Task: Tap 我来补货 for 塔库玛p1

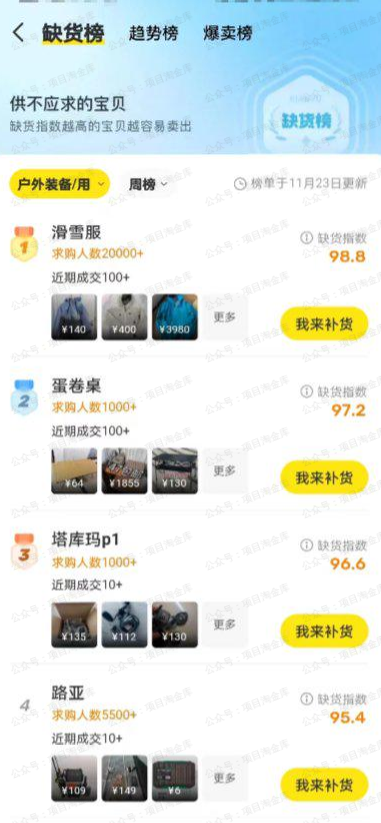Action: tap(324, 631)
